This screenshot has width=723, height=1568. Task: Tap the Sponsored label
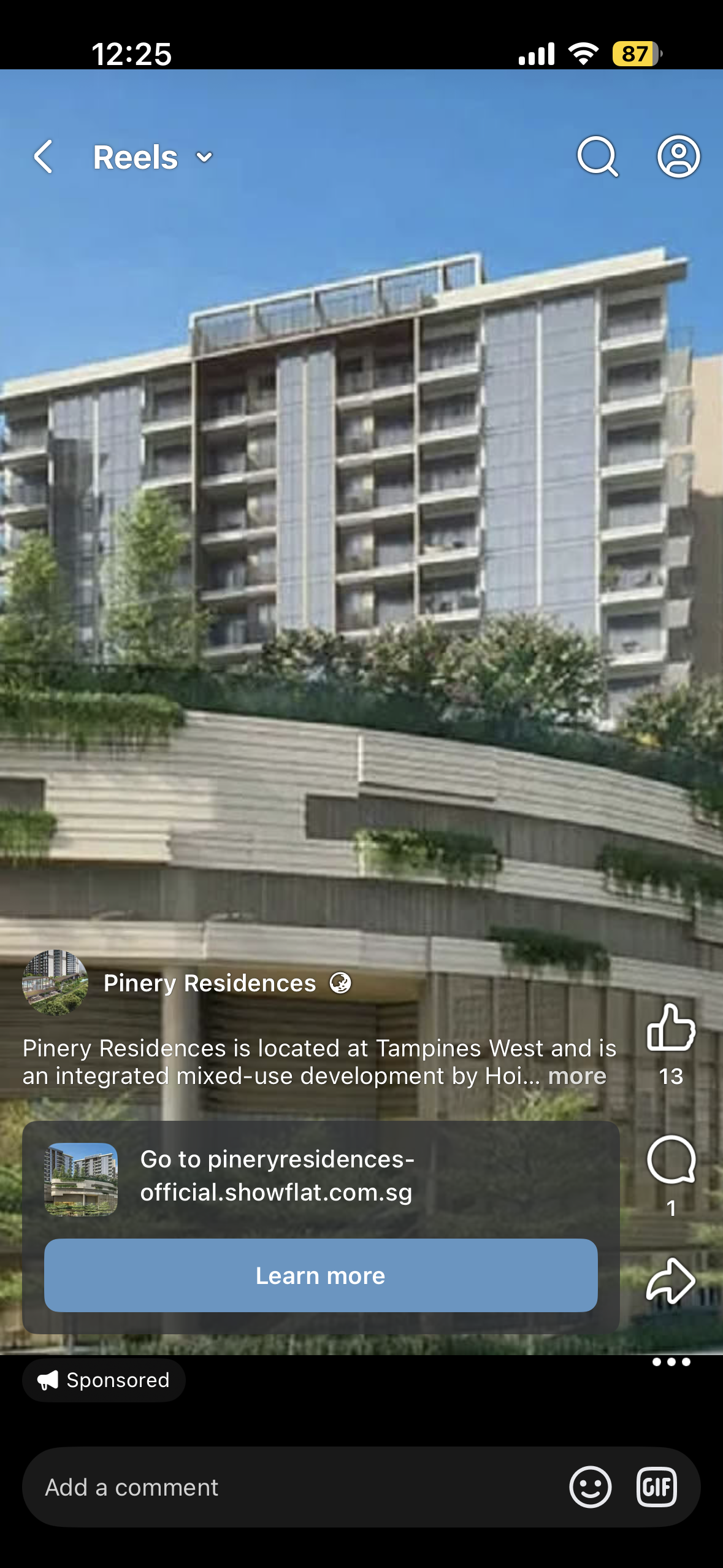point(104,1380)
